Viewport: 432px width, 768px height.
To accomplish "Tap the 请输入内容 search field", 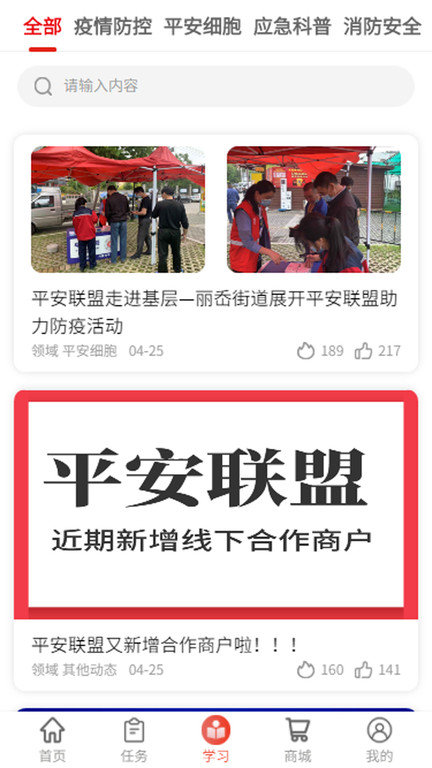I will point(216,86).
